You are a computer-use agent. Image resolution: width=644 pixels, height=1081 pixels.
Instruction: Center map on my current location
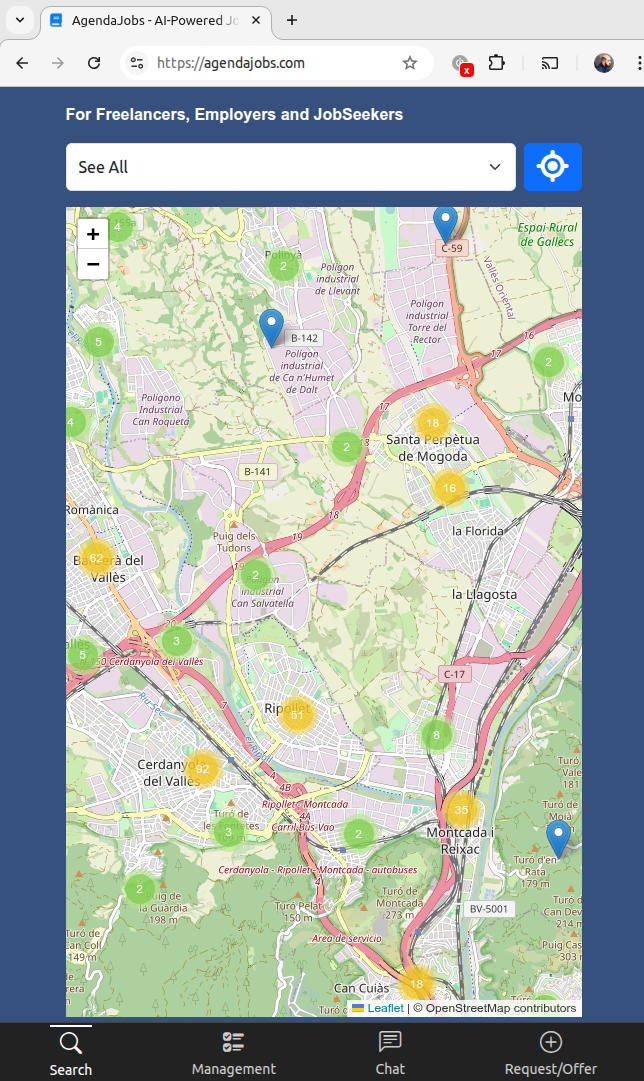coord(552,167)
